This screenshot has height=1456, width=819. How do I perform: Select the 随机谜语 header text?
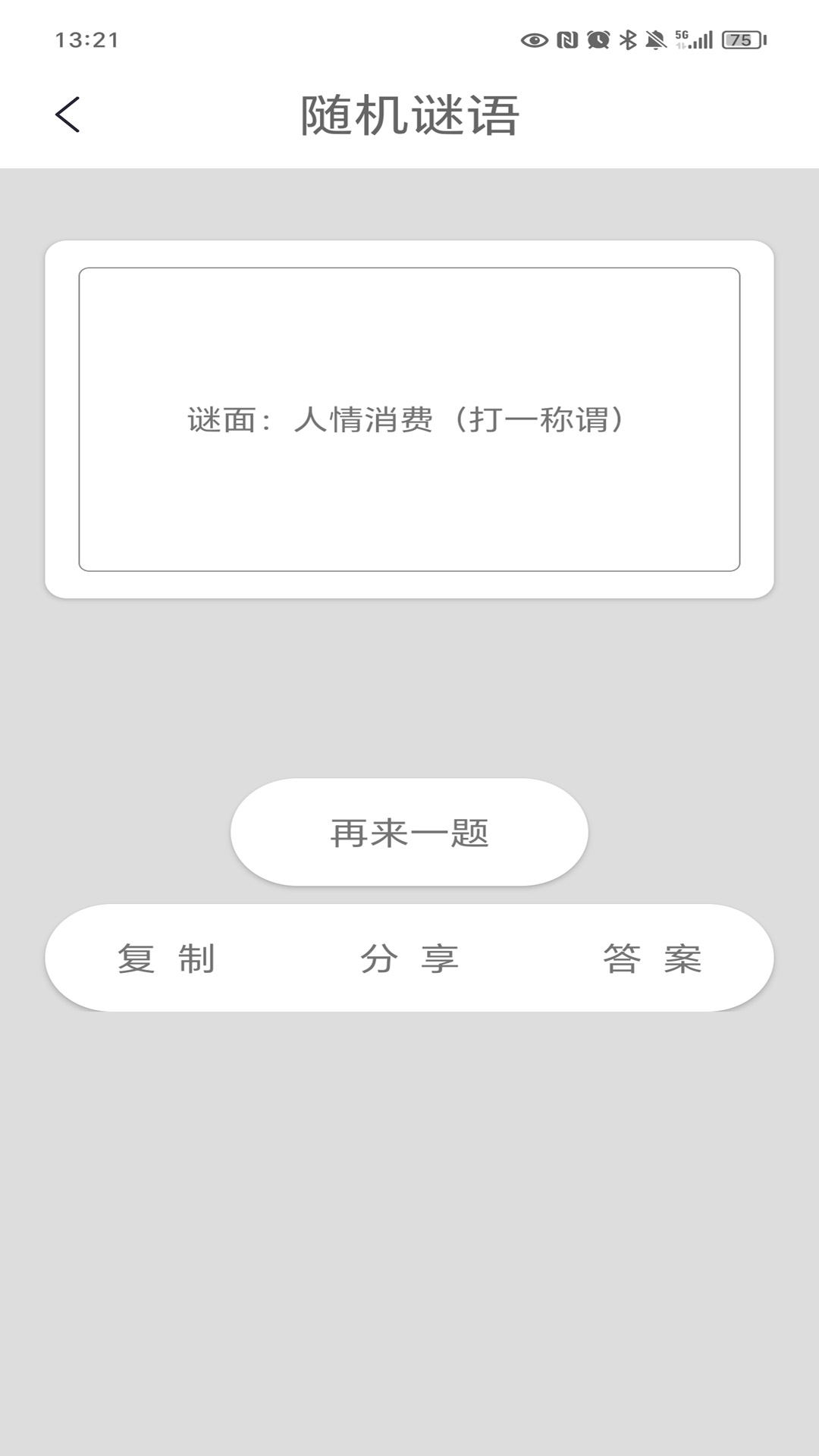409,112
